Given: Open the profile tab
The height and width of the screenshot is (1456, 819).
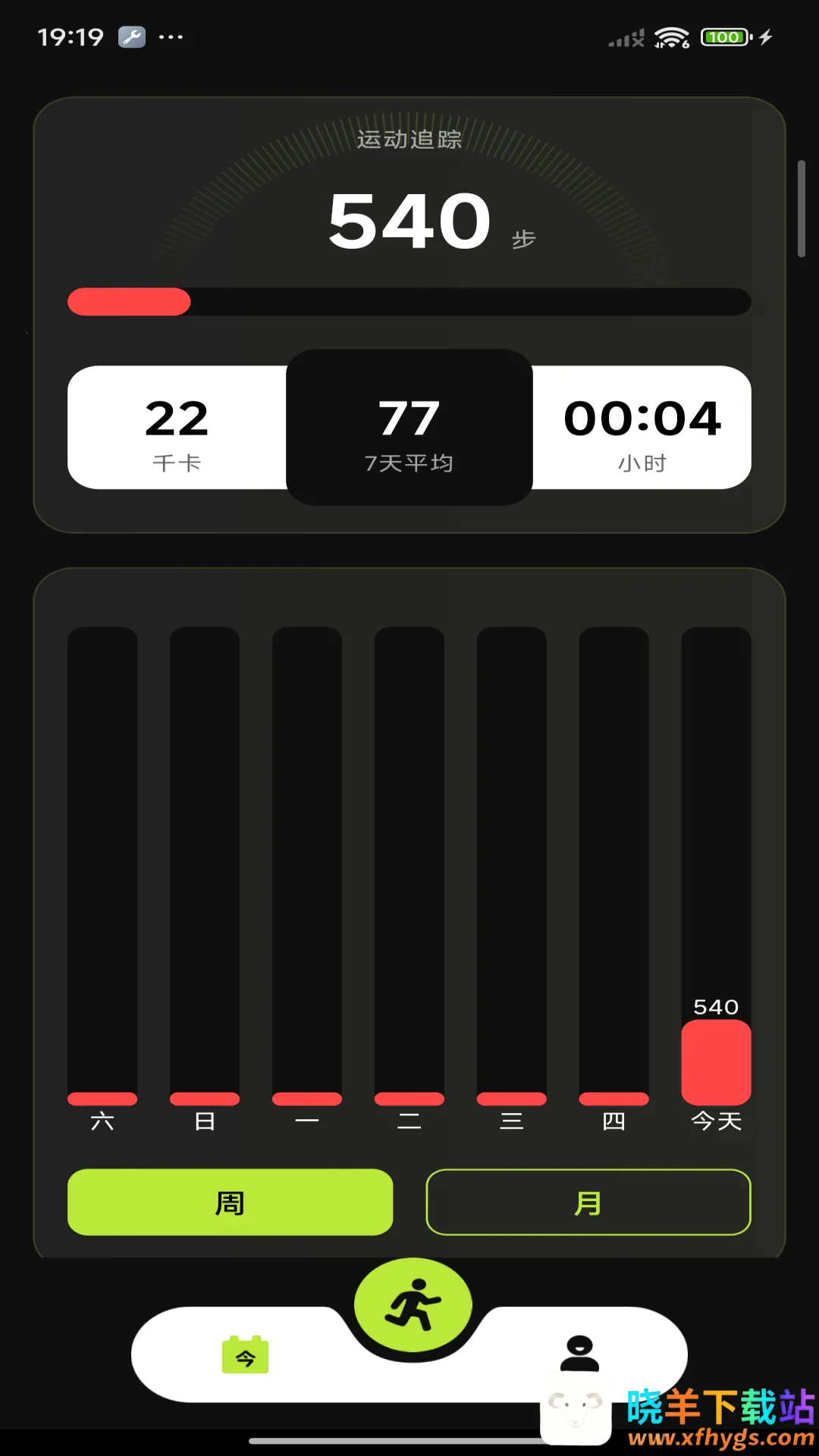Looking at the screenshot, I should (x=579, y=1354).
